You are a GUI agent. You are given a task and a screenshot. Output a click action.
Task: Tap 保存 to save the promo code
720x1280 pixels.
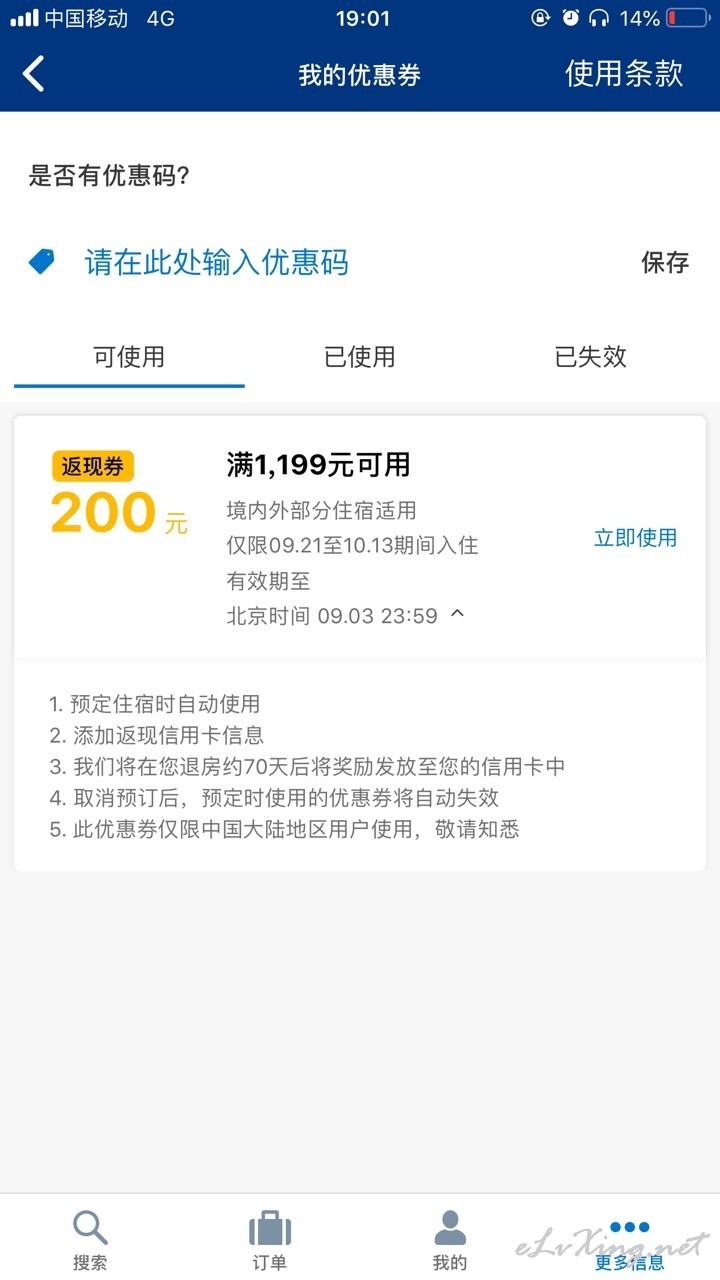665,263
